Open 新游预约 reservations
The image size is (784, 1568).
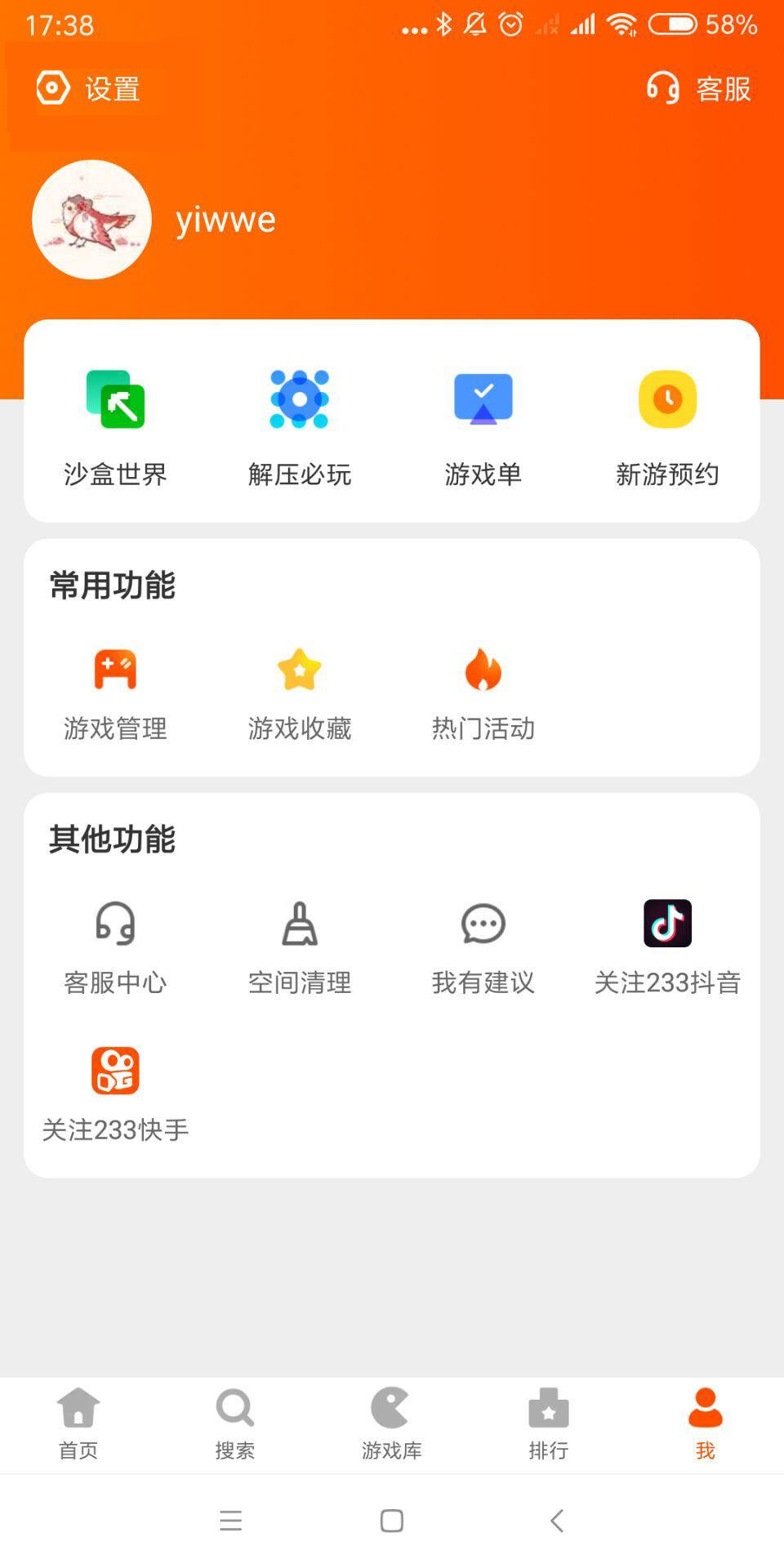[667, 423]
